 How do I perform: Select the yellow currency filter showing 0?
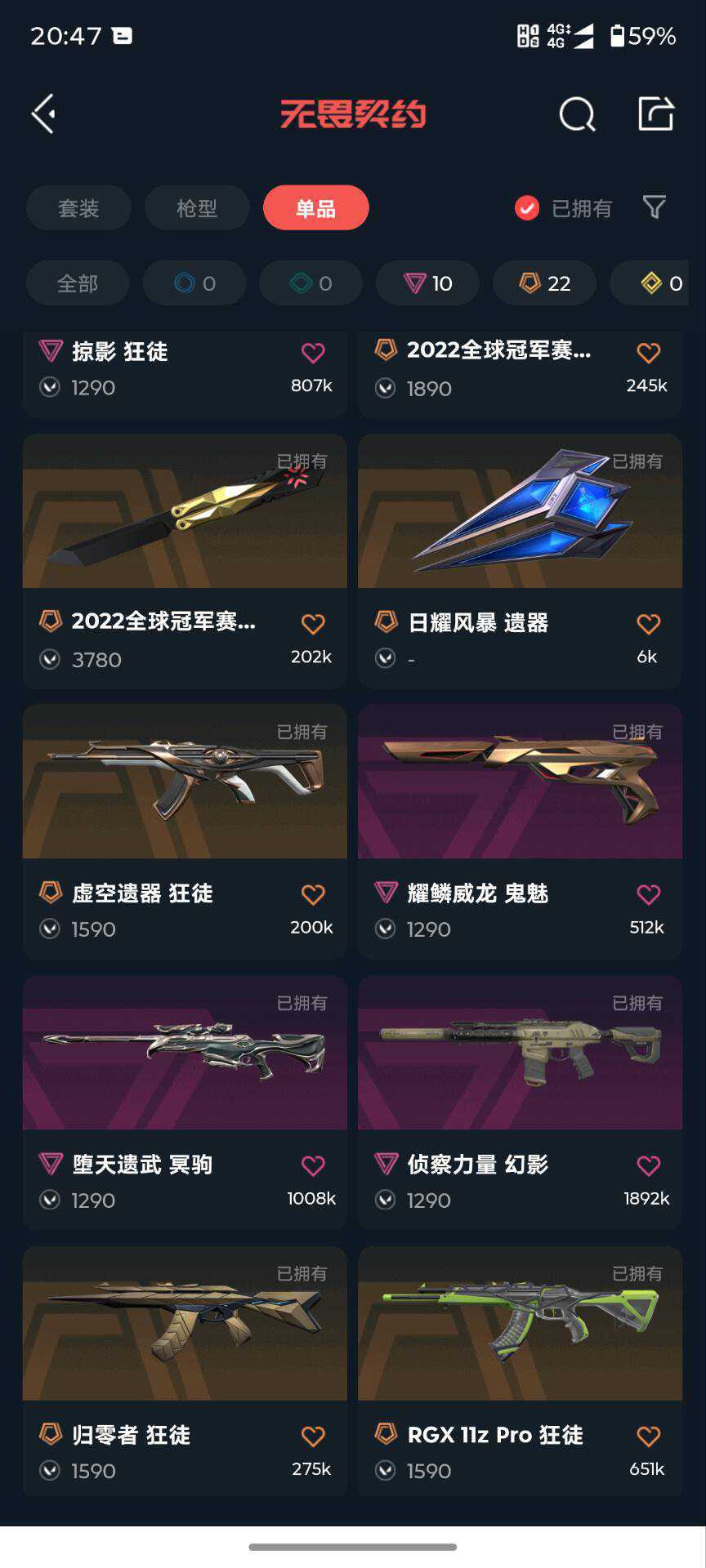pos(654,283)
